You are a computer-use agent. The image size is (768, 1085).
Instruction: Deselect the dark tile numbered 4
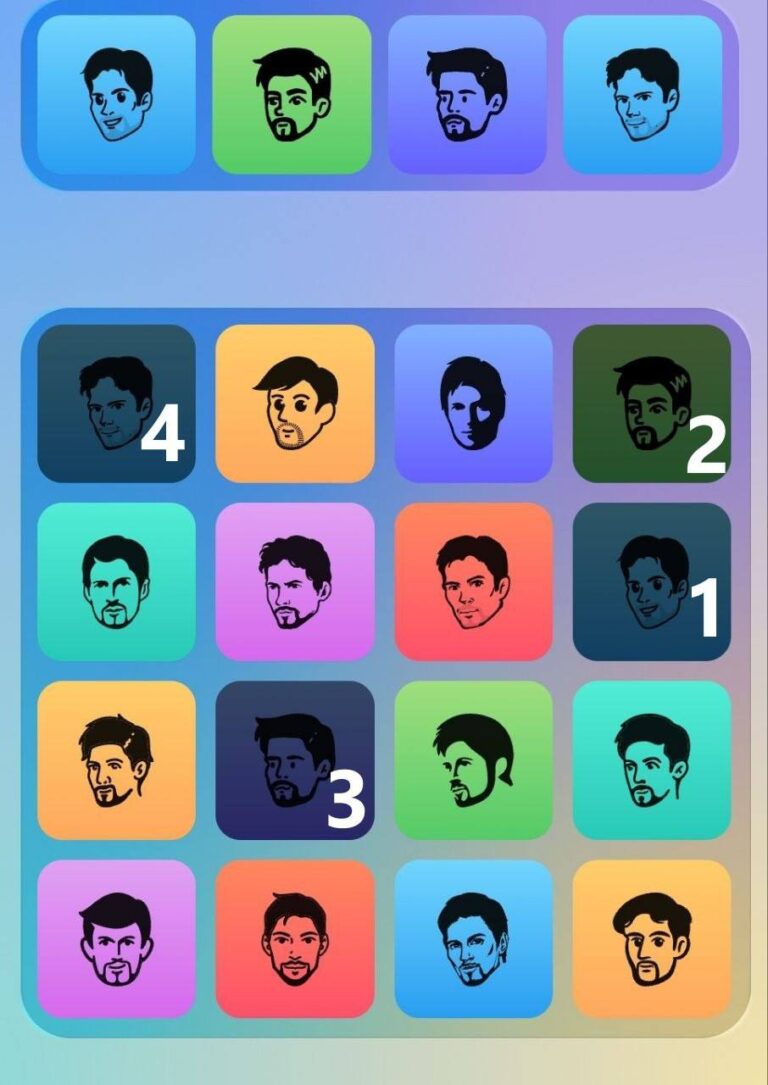tap(116, 403)
